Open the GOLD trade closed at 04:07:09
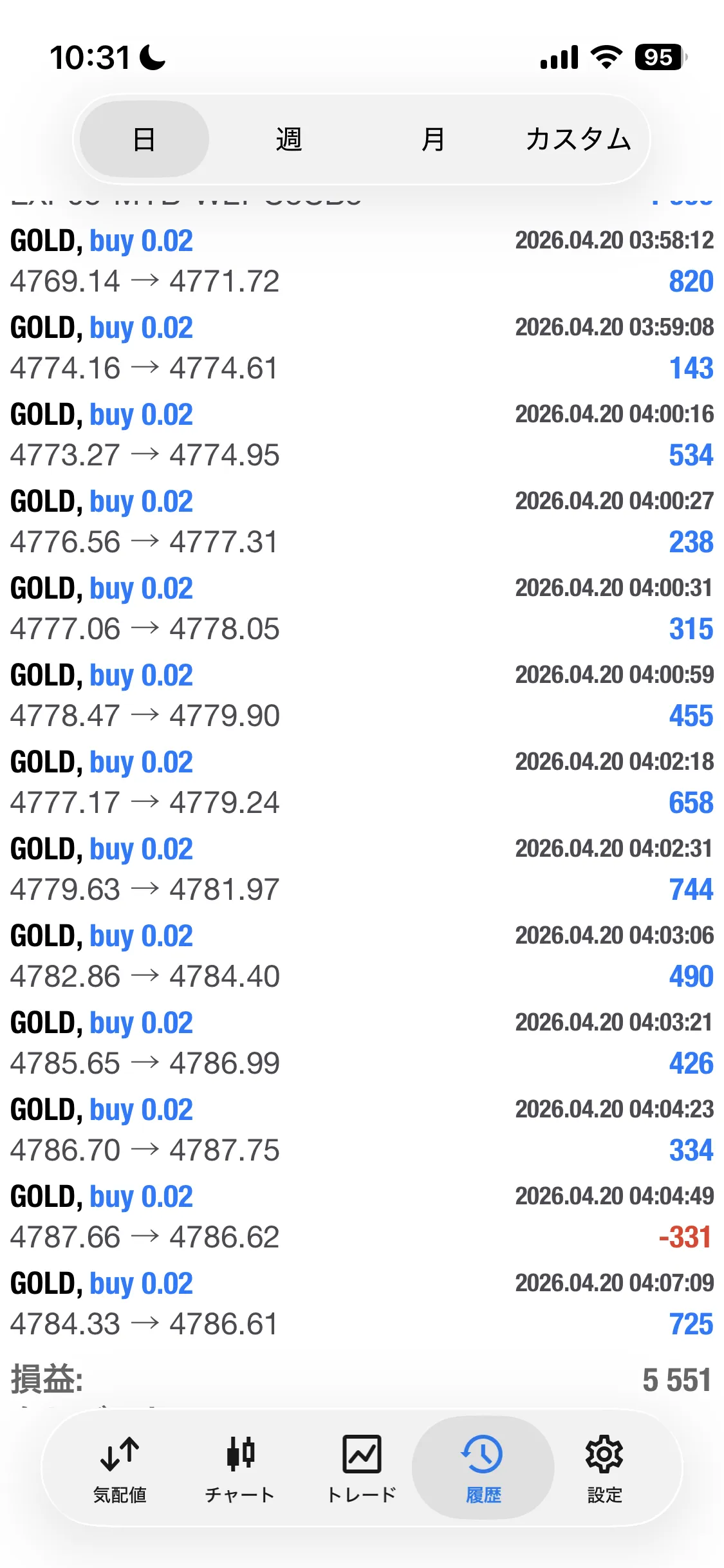 [362, 1303]
